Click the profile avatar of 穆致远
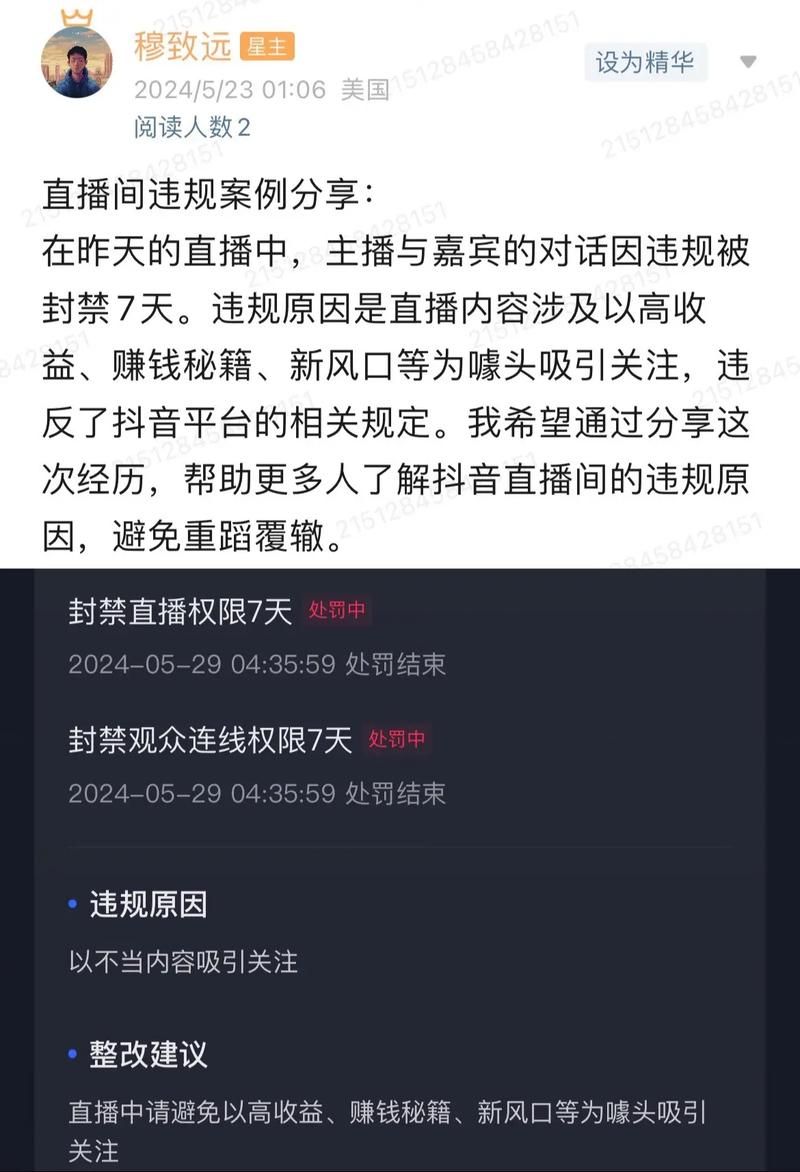This screenshot has width=800, height=1172. (x=78, y=65)
